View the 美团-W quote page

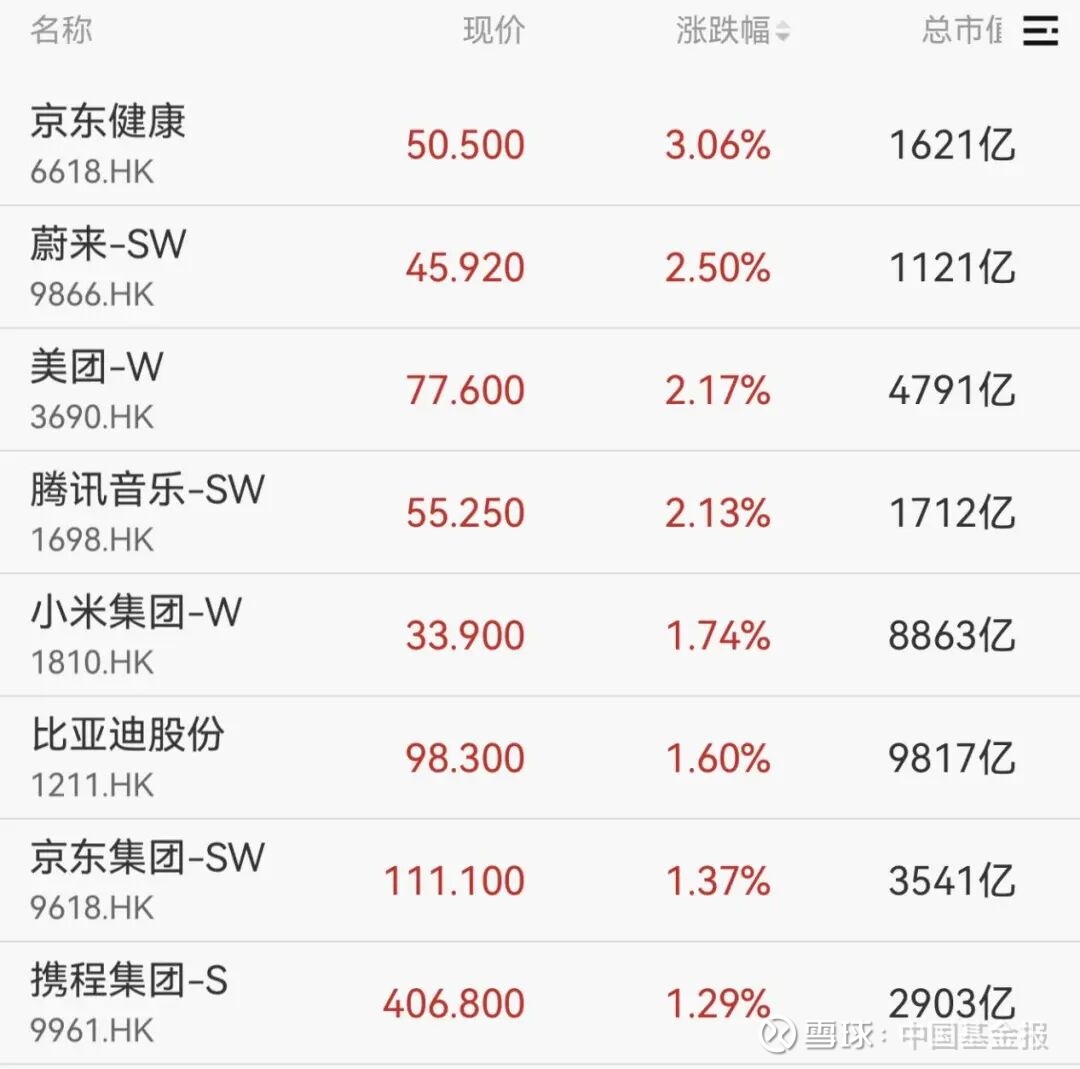tap(540, 389)
